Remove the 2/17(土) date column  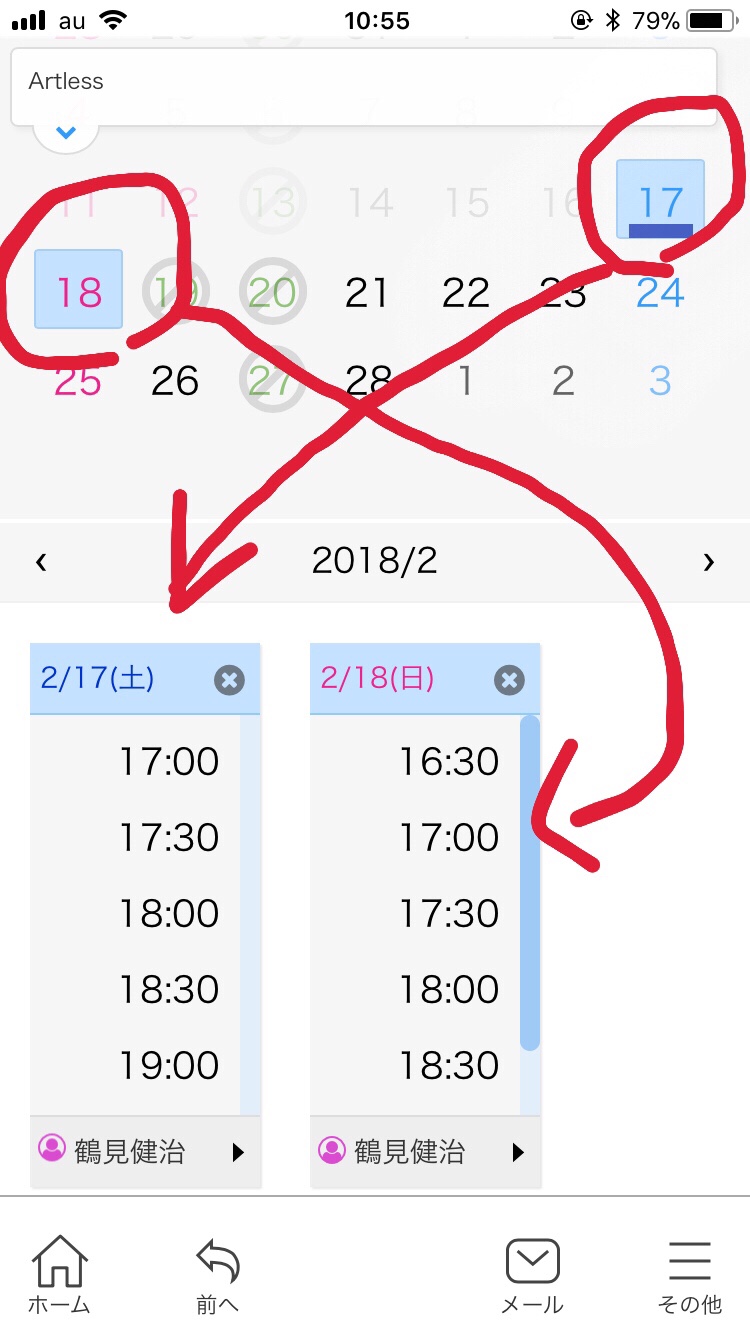point(229,680)
